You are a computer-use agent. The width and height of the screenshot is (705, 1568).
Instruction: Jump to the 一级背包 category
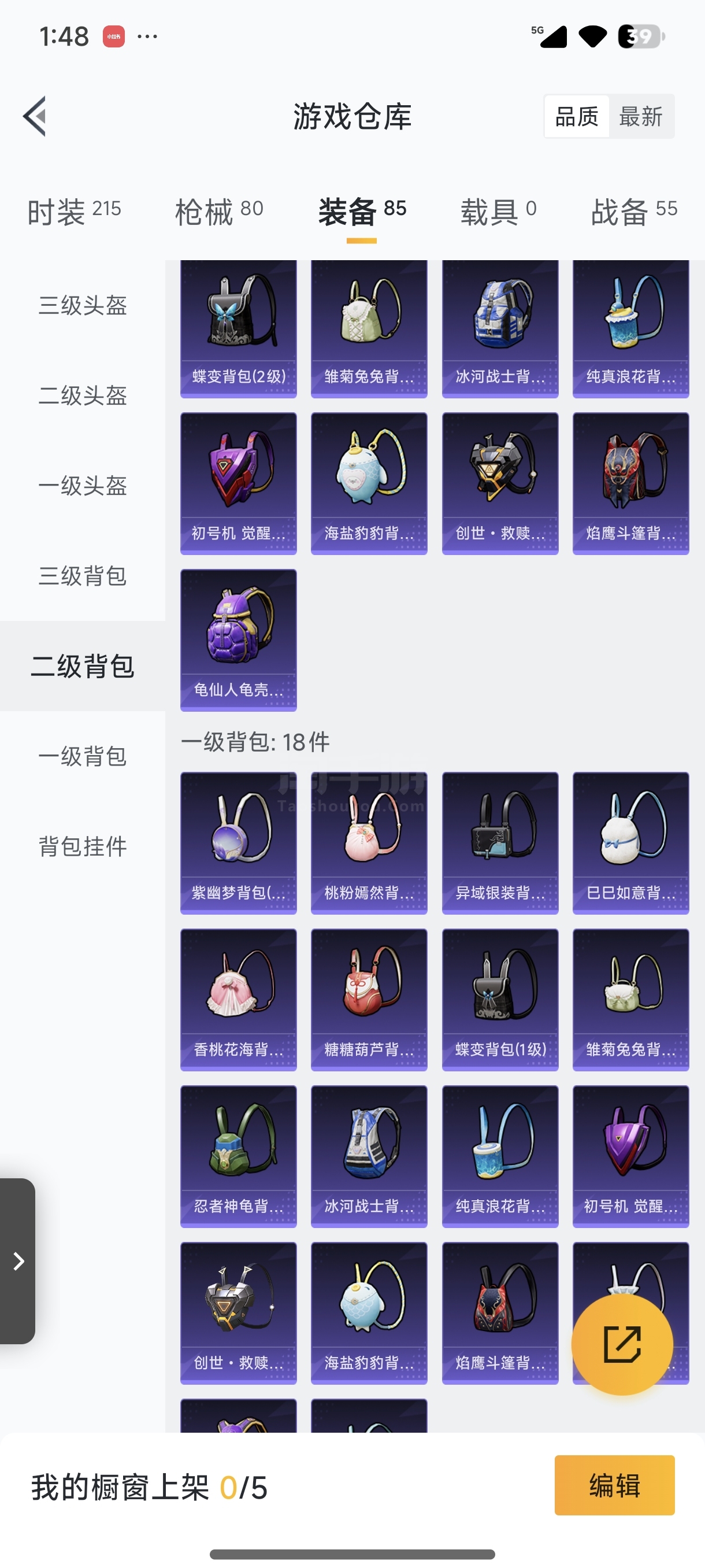pyautogui.click(x=83, y=756)
